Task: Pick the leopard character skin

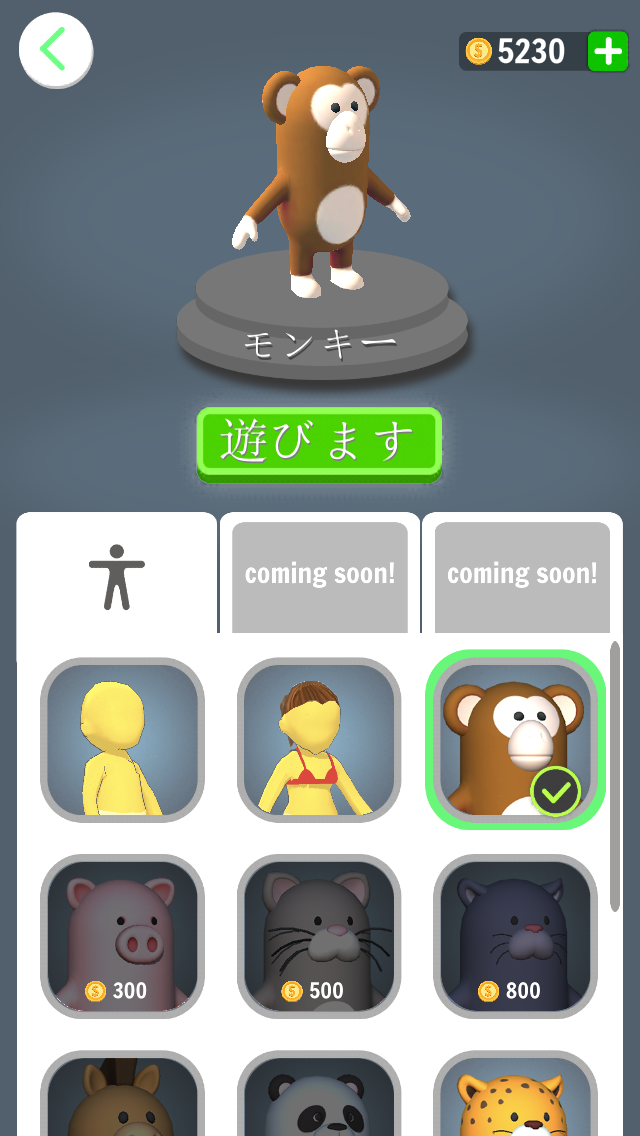Action: coord(515,1093)
